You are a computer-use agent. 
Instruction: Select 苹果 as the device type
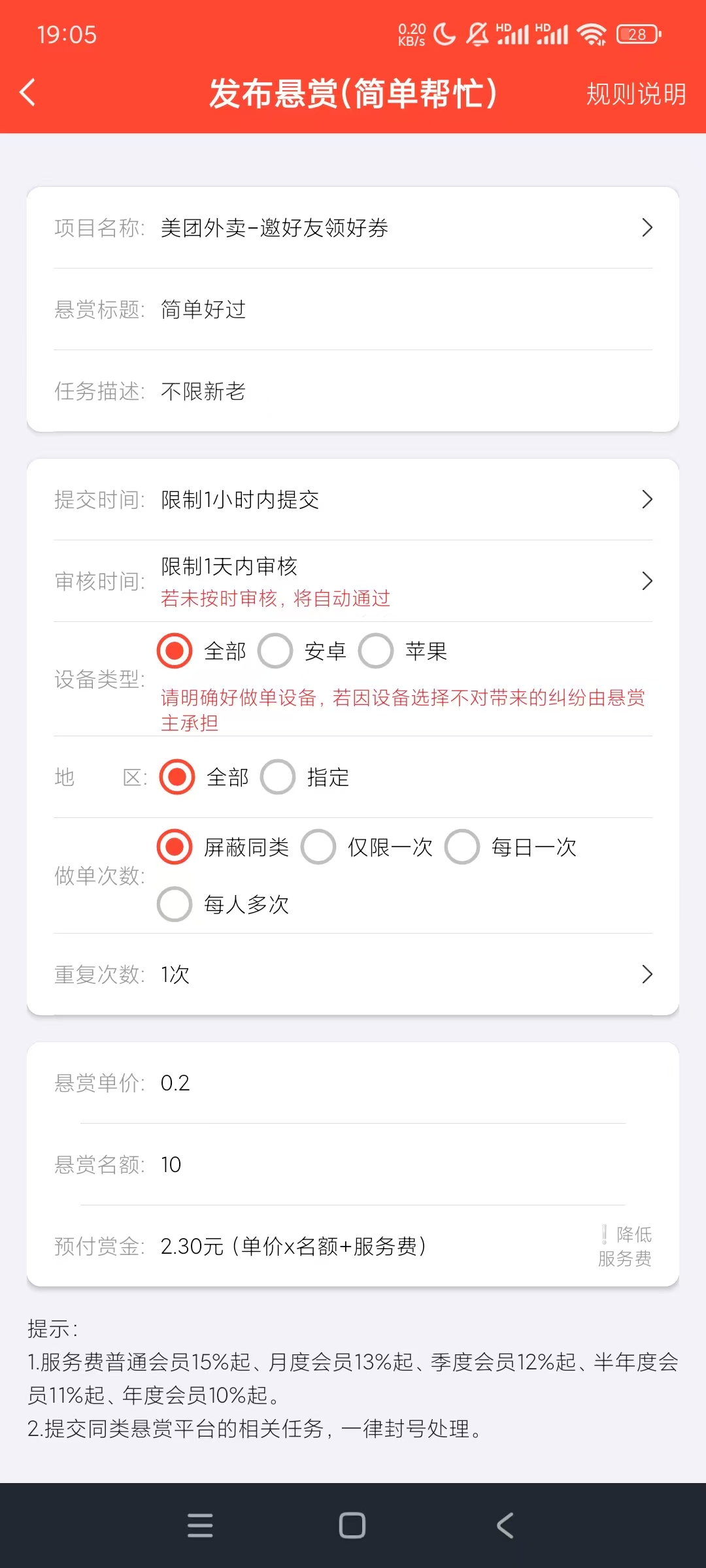(376, 651)
